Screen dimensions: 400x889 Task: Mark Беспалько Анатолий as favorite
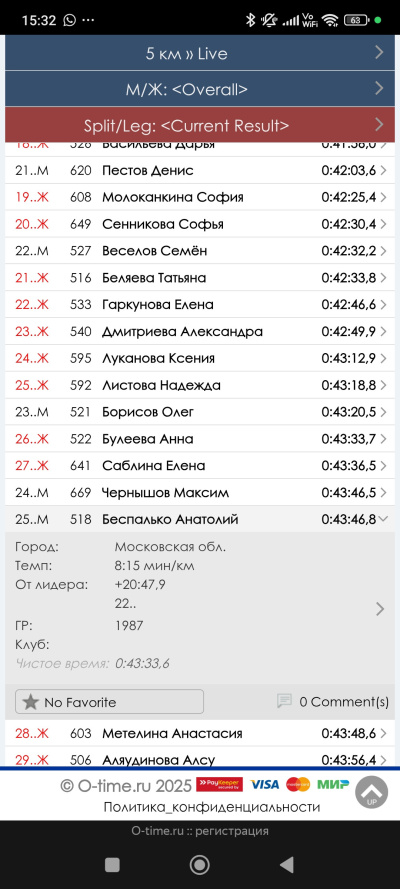(x=109, y=702)
